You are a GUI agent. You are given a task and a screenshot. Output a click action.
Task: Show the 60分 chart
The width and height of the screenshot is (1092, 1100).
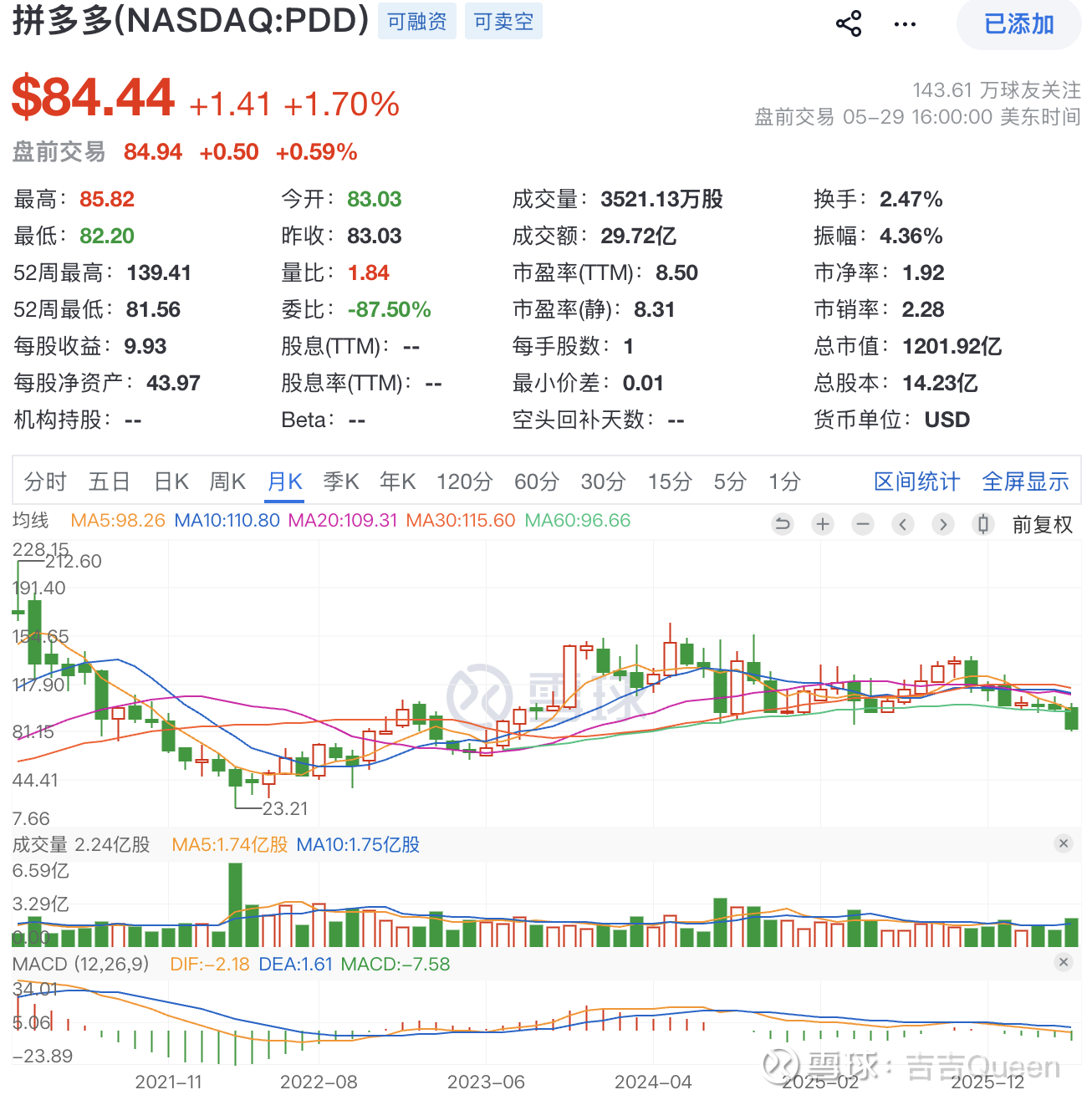[536, 481]
